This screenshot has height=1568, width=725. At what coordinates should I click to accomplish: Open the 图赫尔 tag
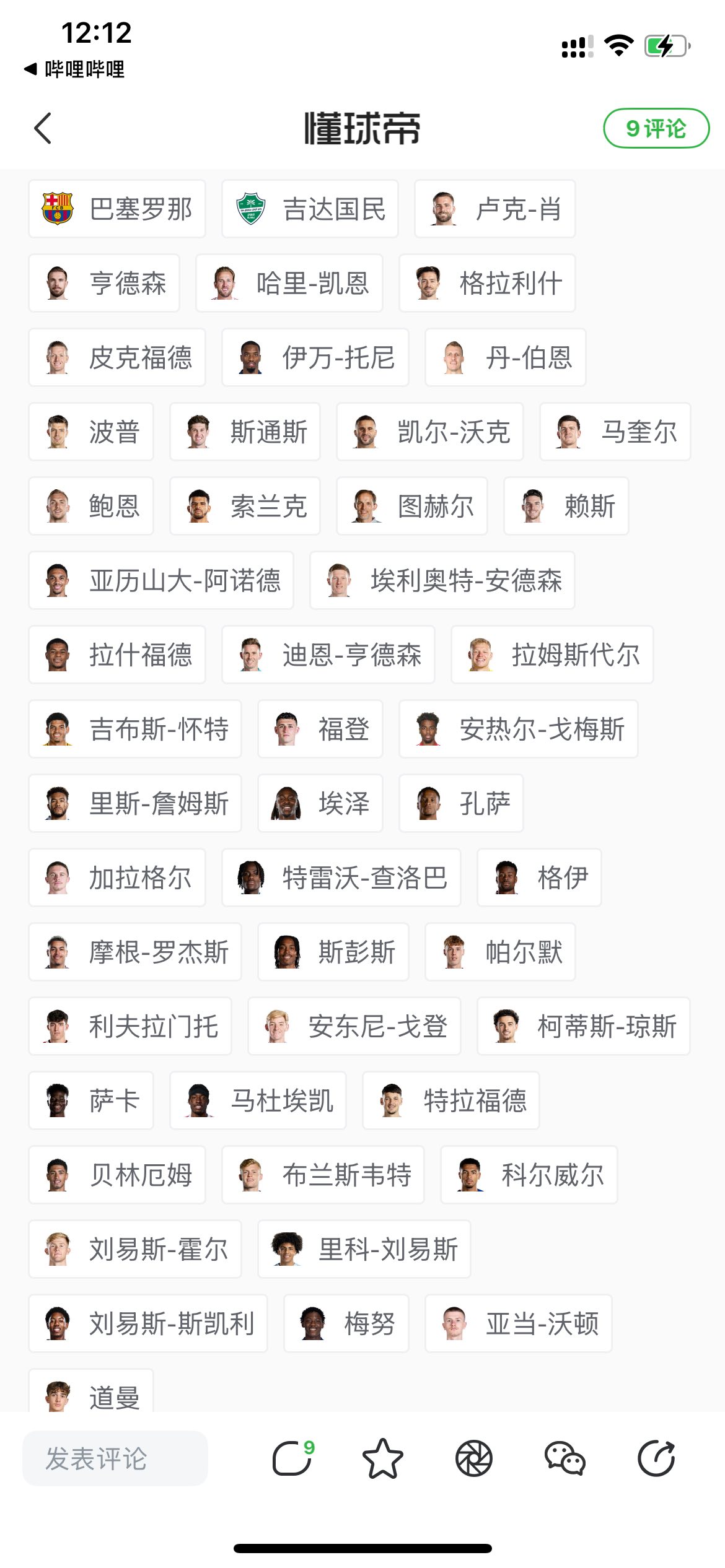[x=411, y=506]
